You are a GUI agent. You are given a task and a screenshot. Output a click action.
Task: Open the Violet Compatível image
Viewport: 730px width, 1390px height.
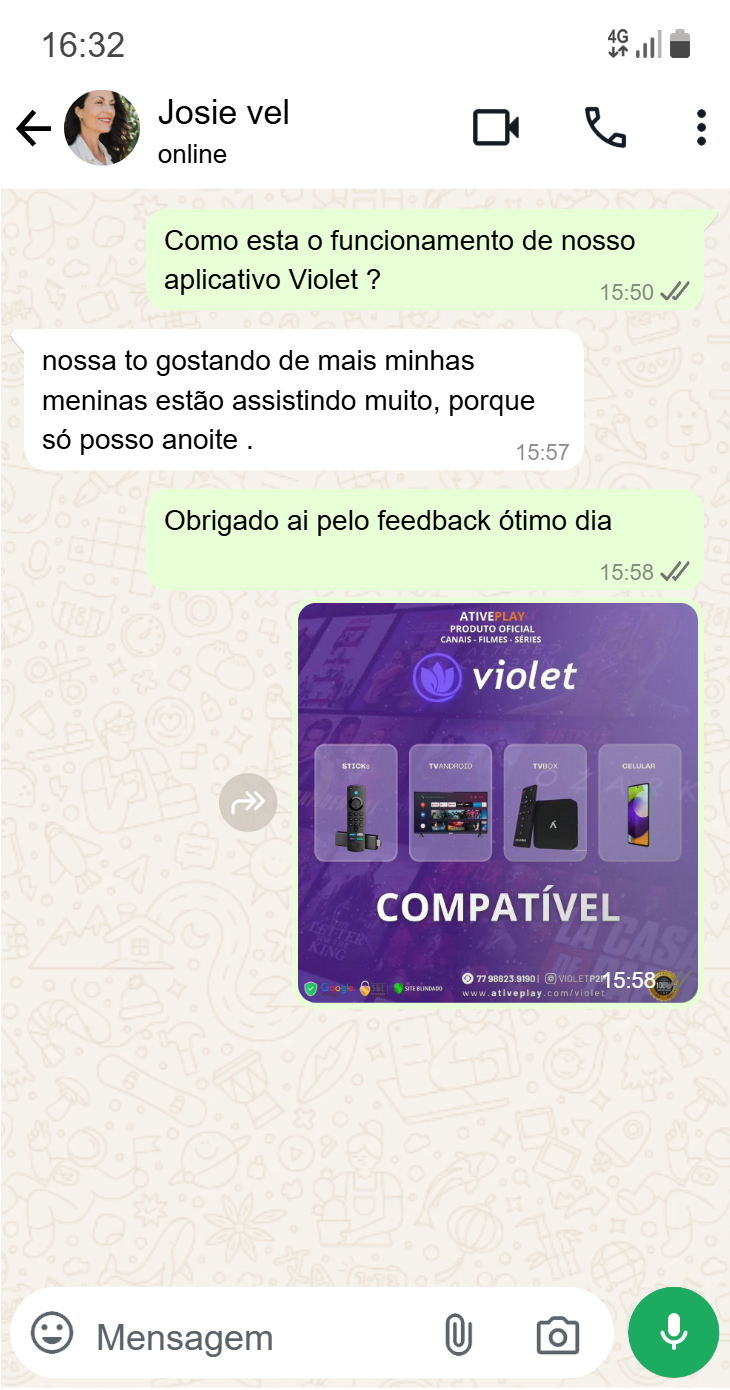(x=497, y=802)
